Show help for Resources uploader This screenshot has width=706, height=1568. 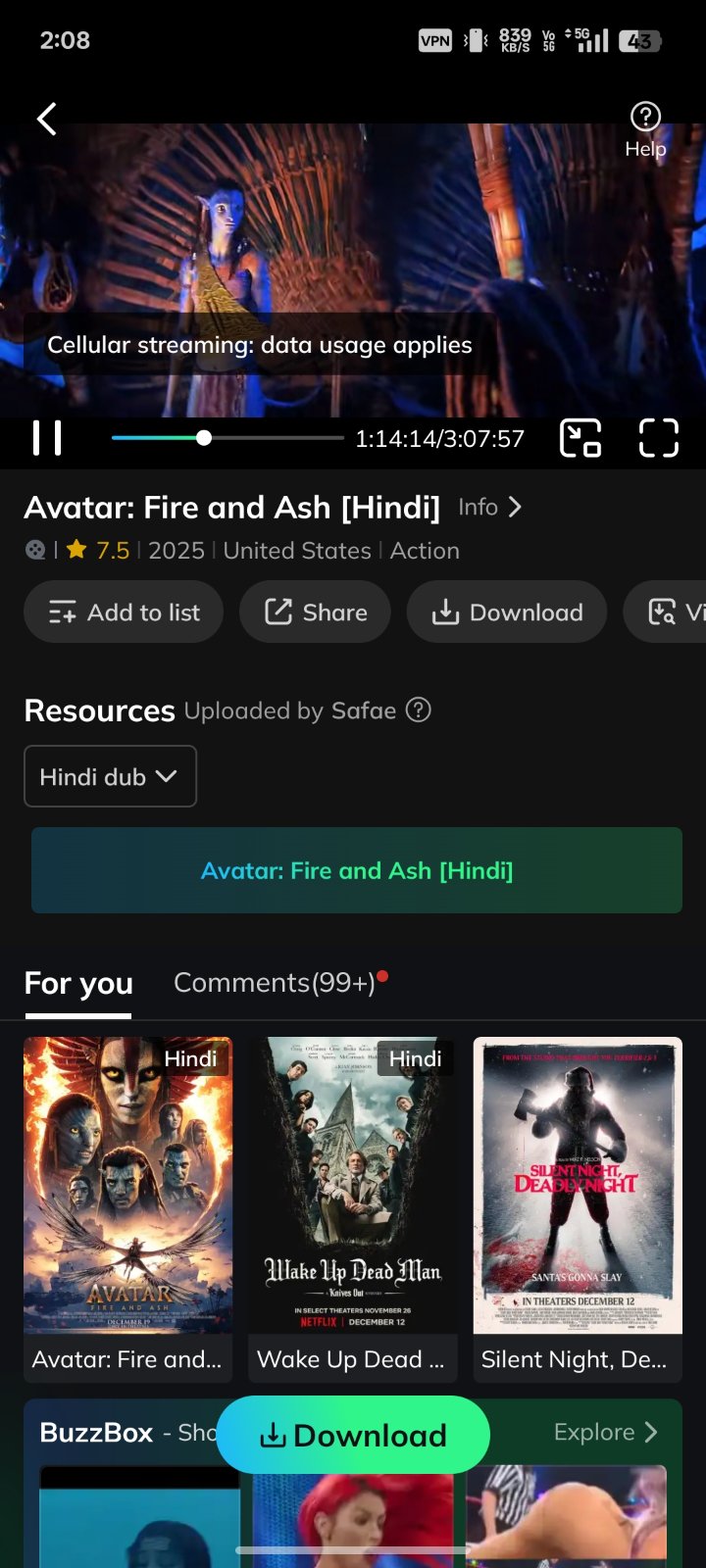pos(419,710)
